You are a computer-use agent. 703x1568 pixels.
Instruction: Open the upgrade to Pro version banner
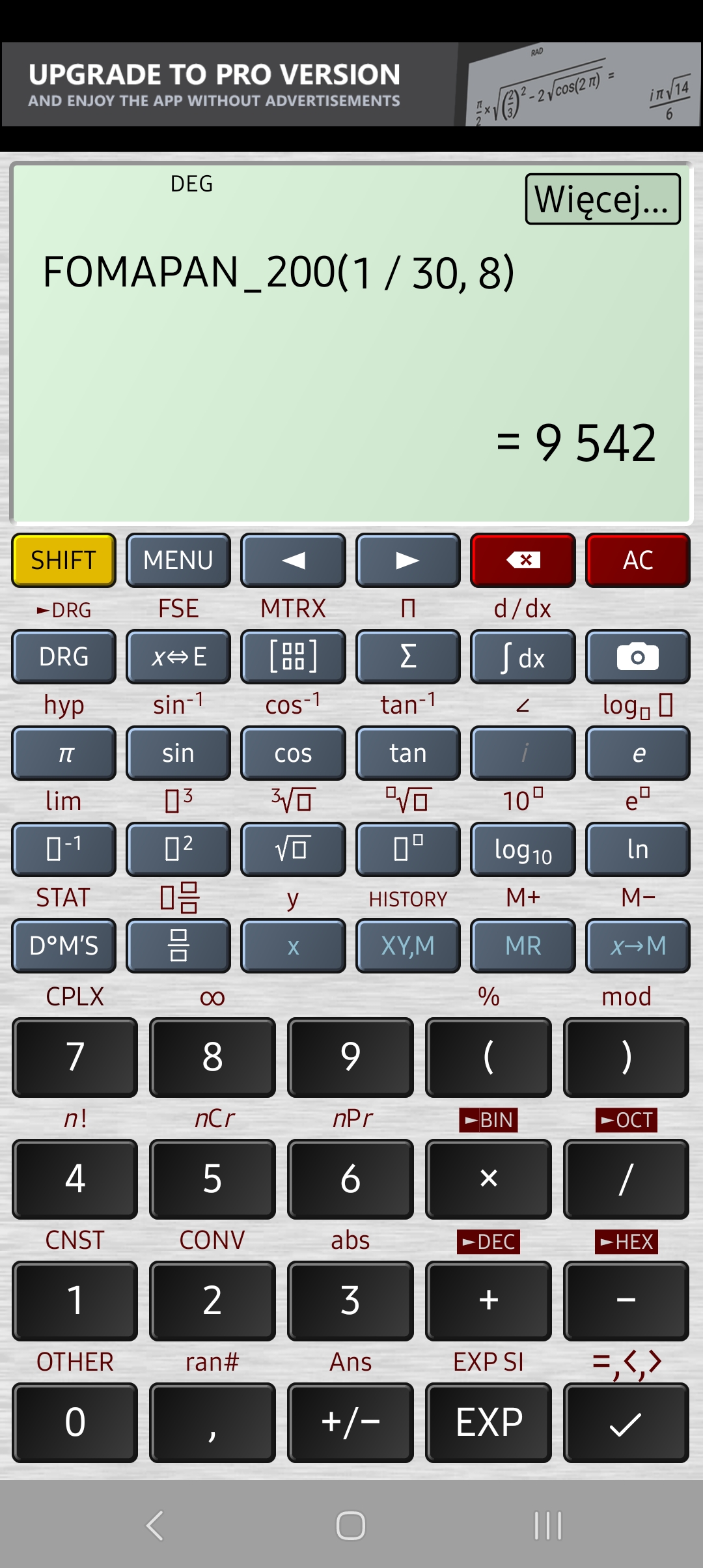351,85
